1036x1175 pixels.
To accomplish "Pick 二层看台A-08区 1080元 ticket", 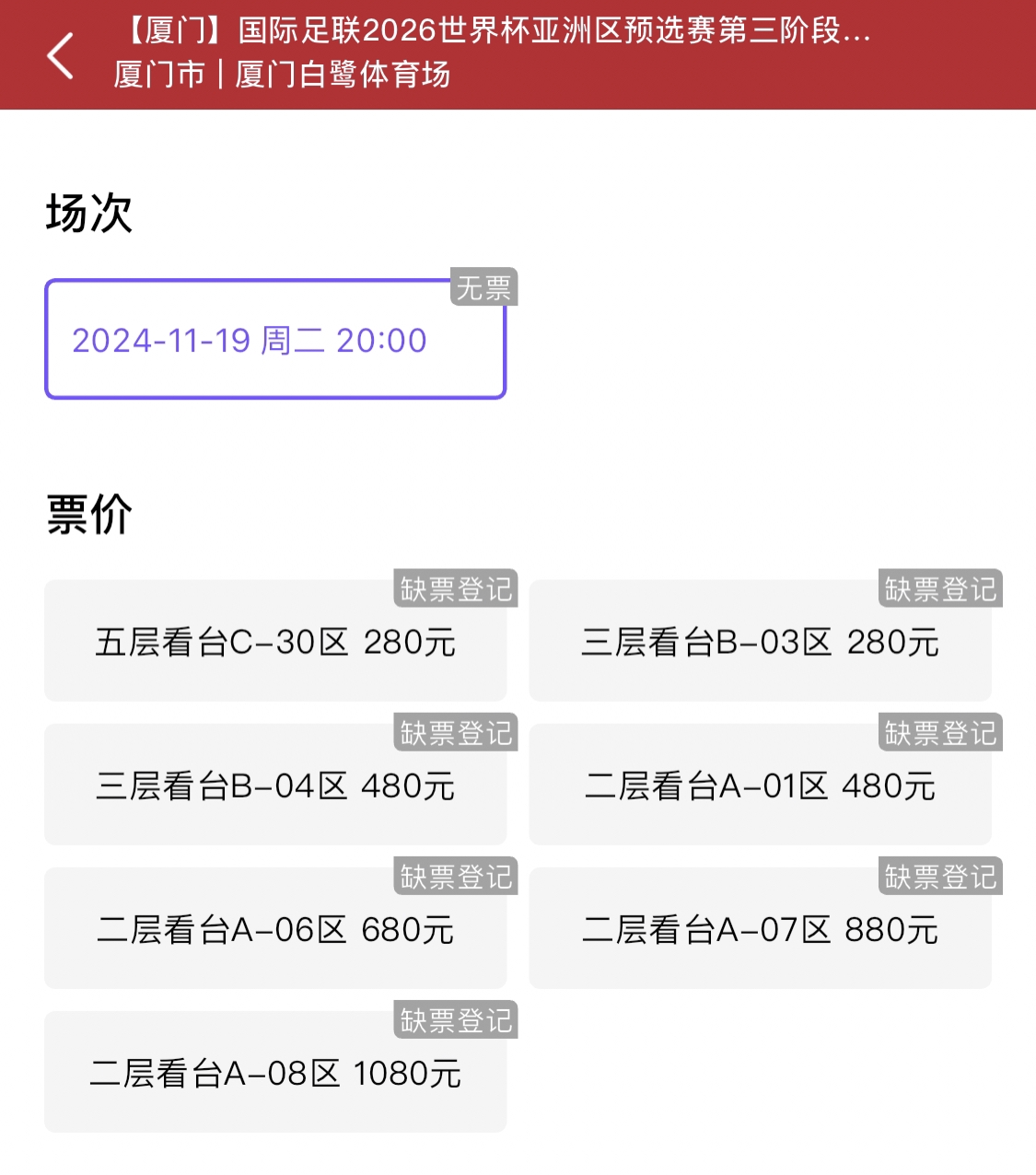I will [x=275, y=1073].
